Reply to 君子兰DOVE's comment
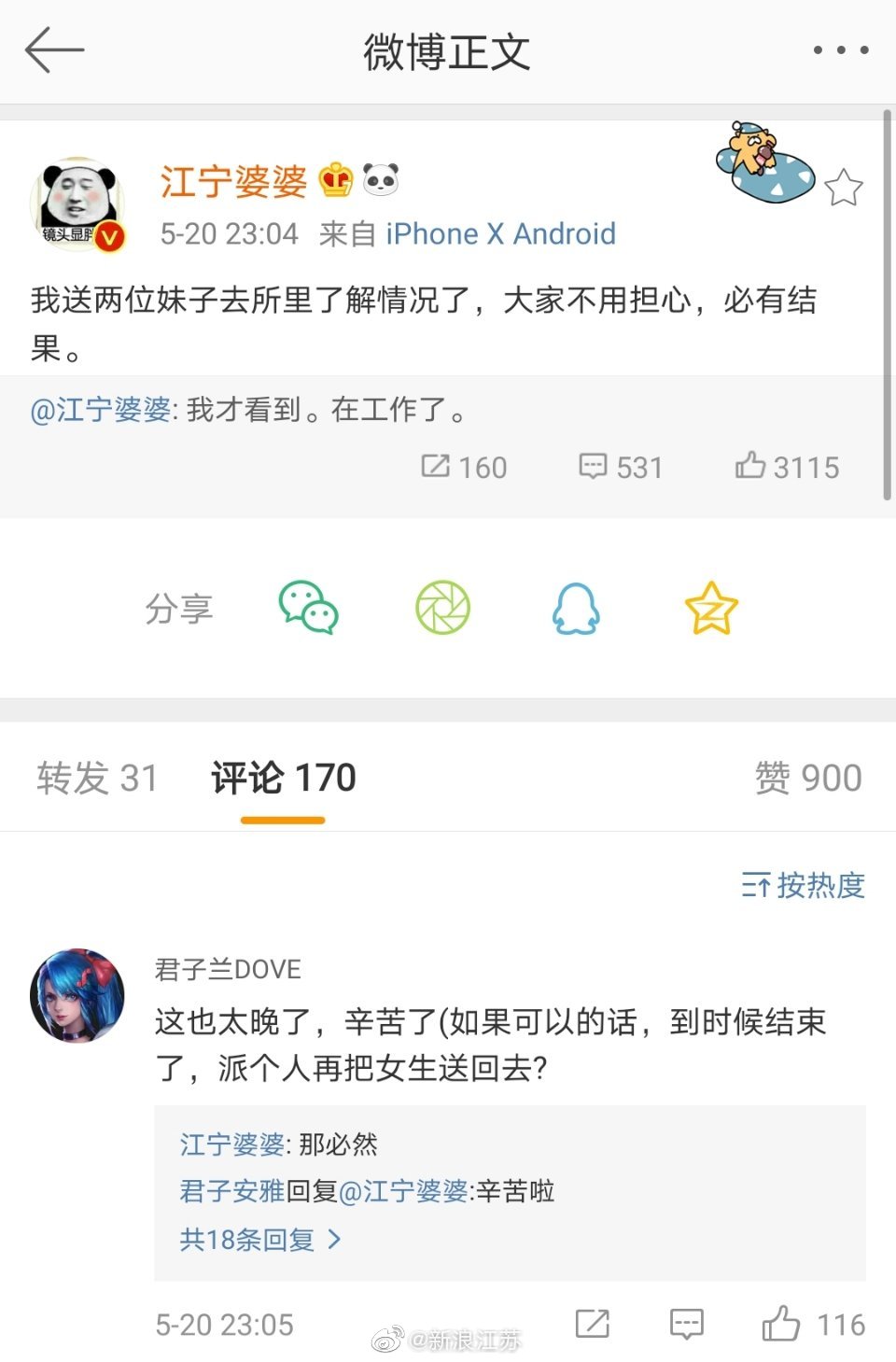The height and width of the screenshot is (1362, 896). pyautogui.click(x=687, y=1324)
